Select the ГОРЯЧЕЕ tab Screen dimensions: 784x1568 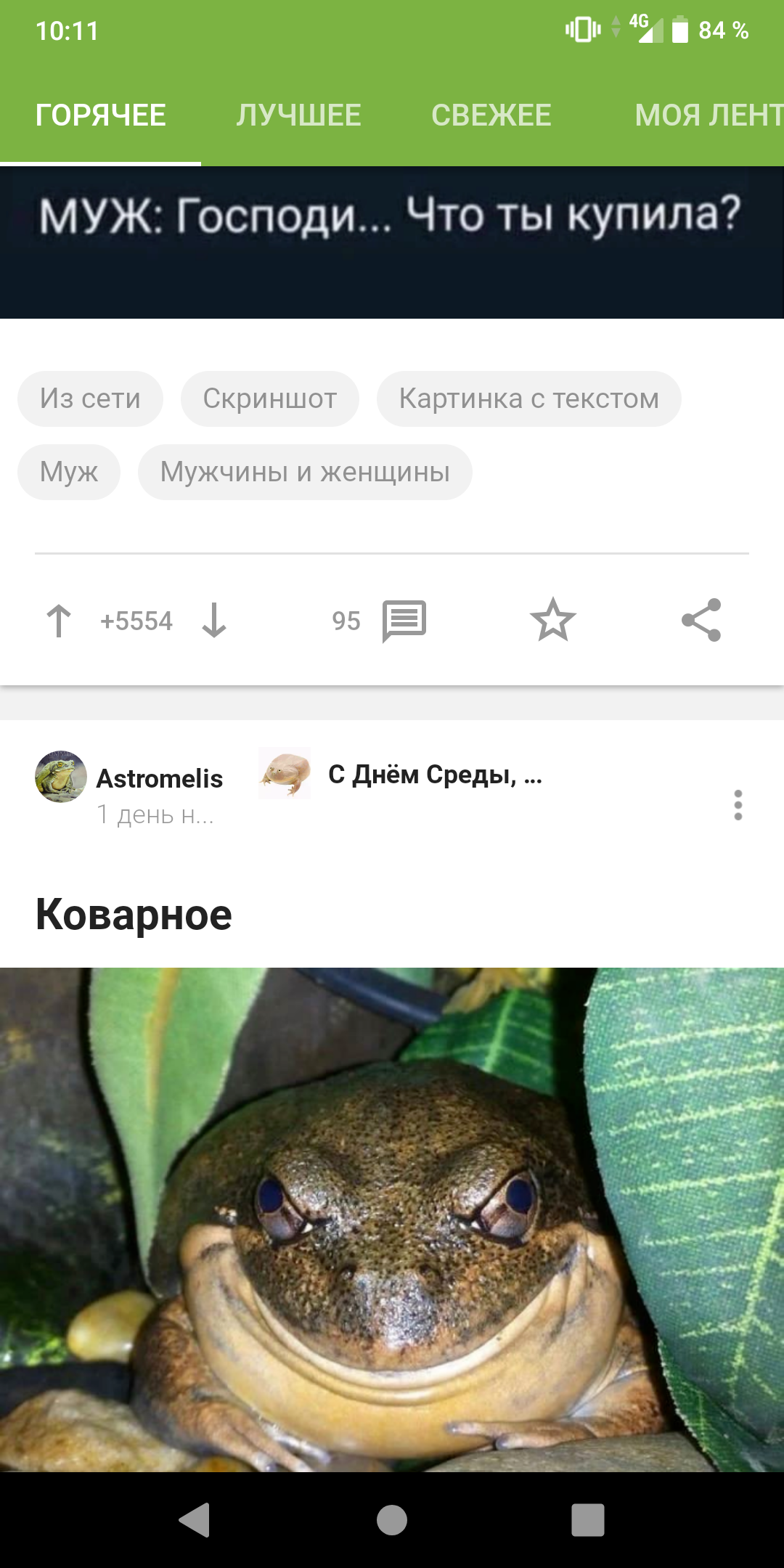101,115
